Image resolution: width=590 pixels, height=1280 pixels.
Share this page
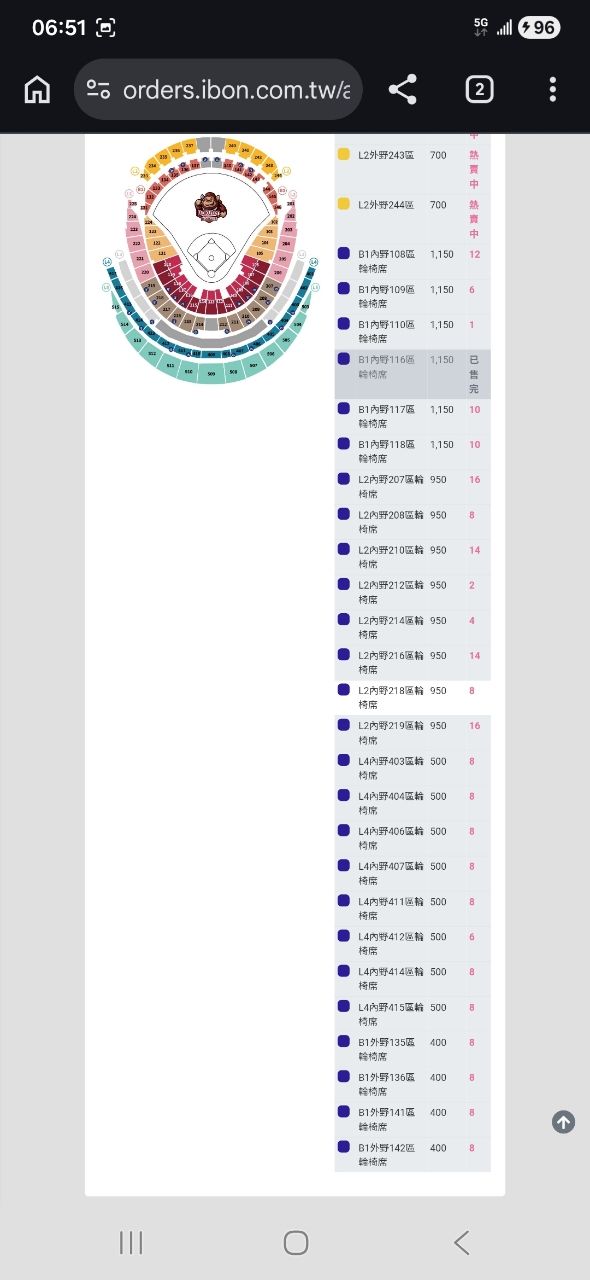pyautogui.click(x=402, y=90)
